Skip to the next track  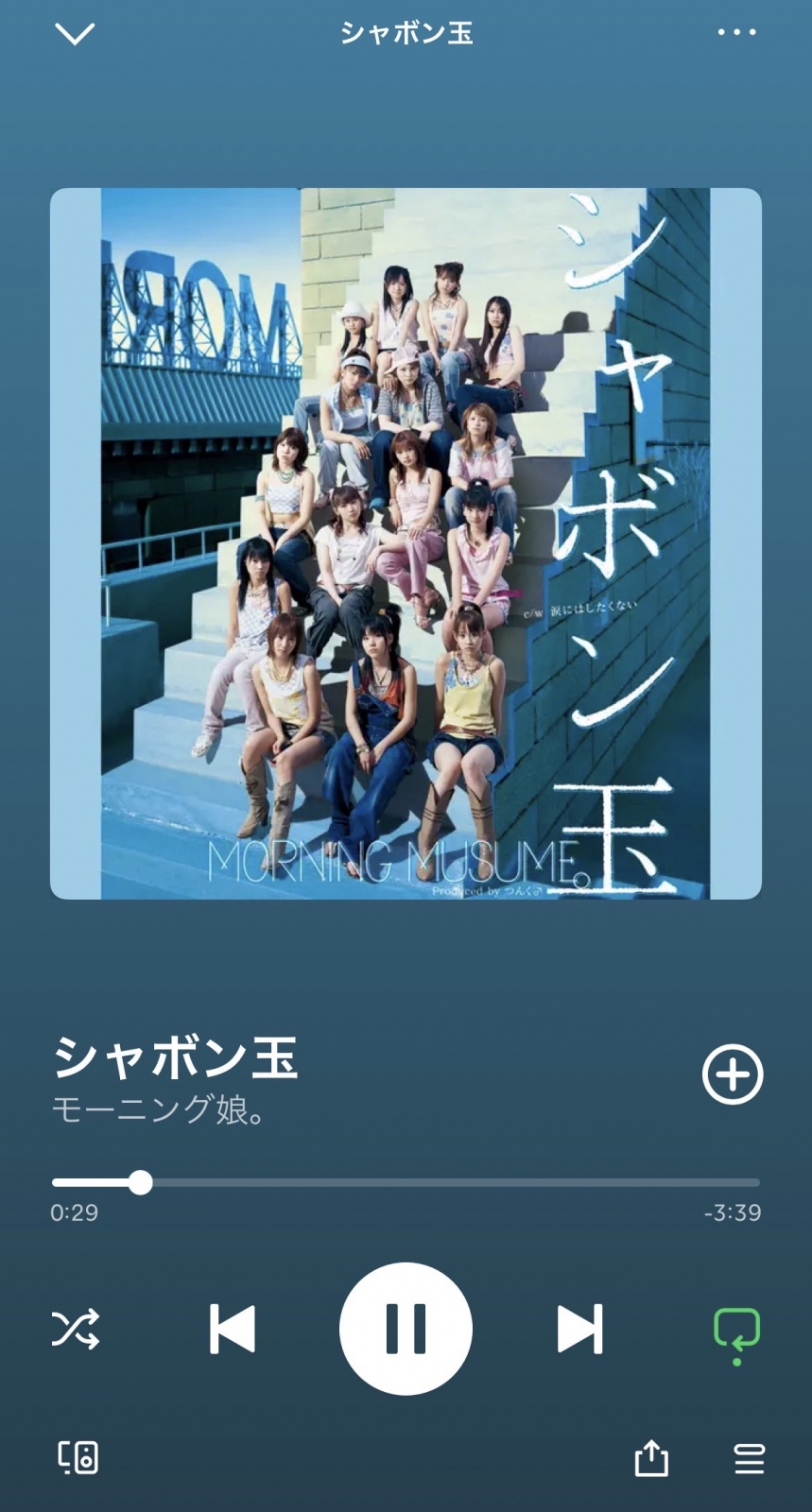click(579, 1330)
